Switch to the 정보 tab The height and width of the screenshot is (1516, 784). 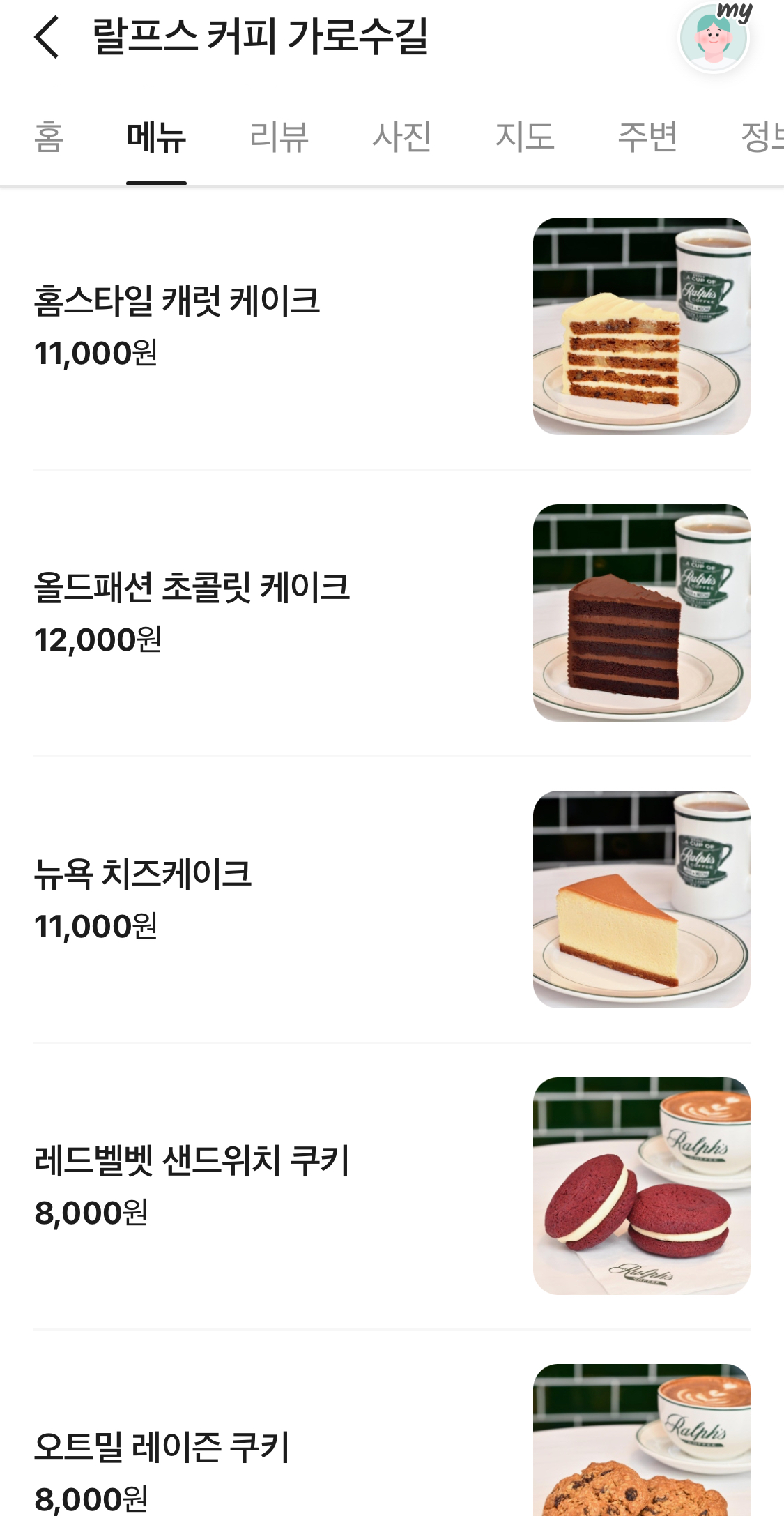point(761,137)
